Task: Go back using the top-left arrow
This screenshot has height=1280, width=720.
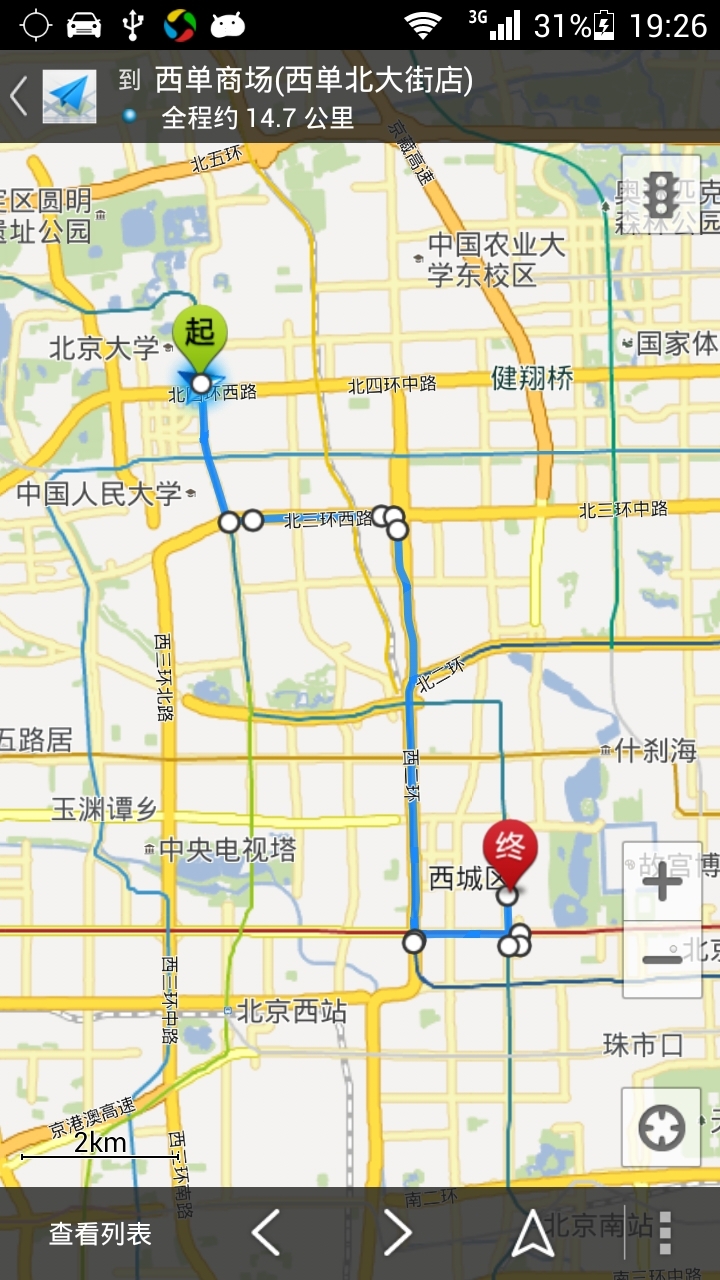Action: (18, 97)
